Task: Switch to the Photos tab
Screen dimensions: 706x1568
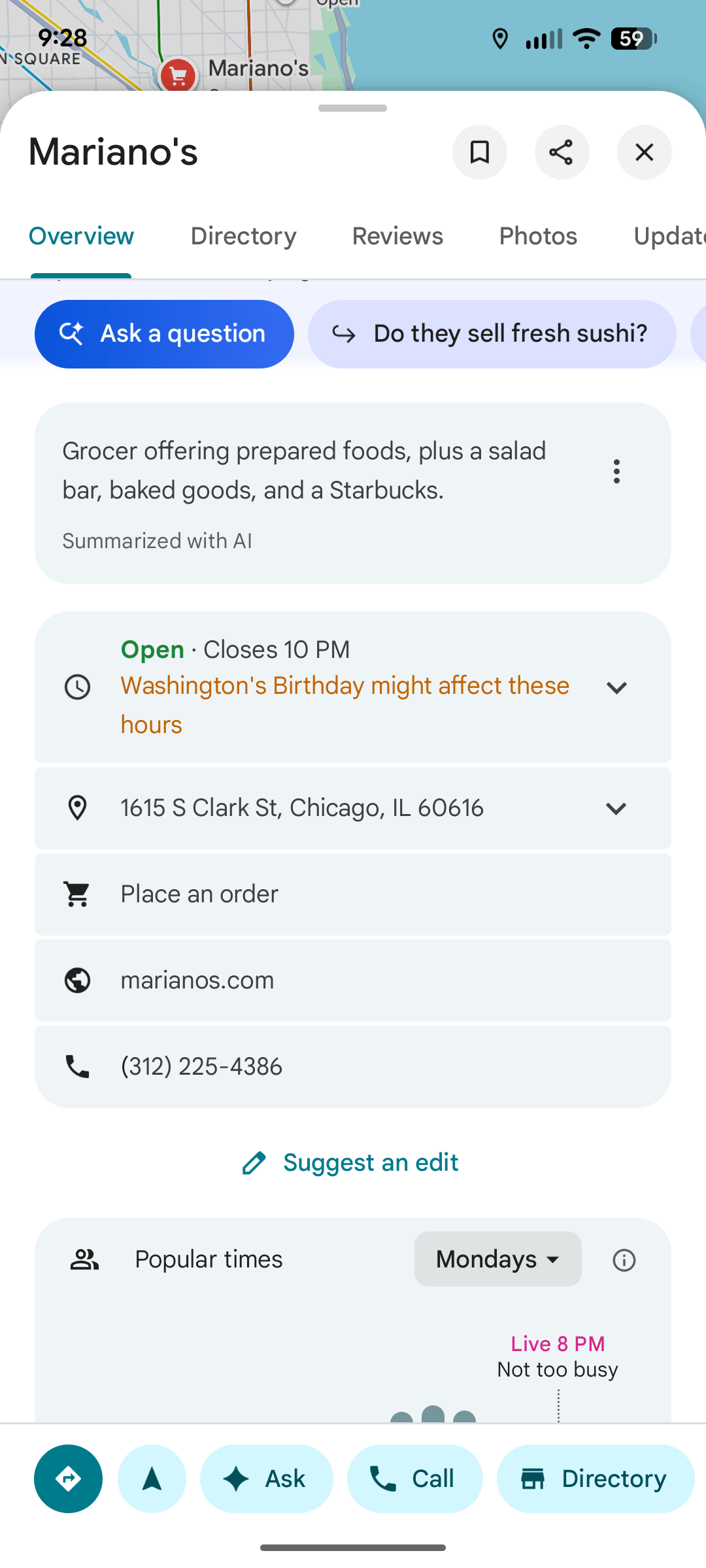Action: (538, 236)
